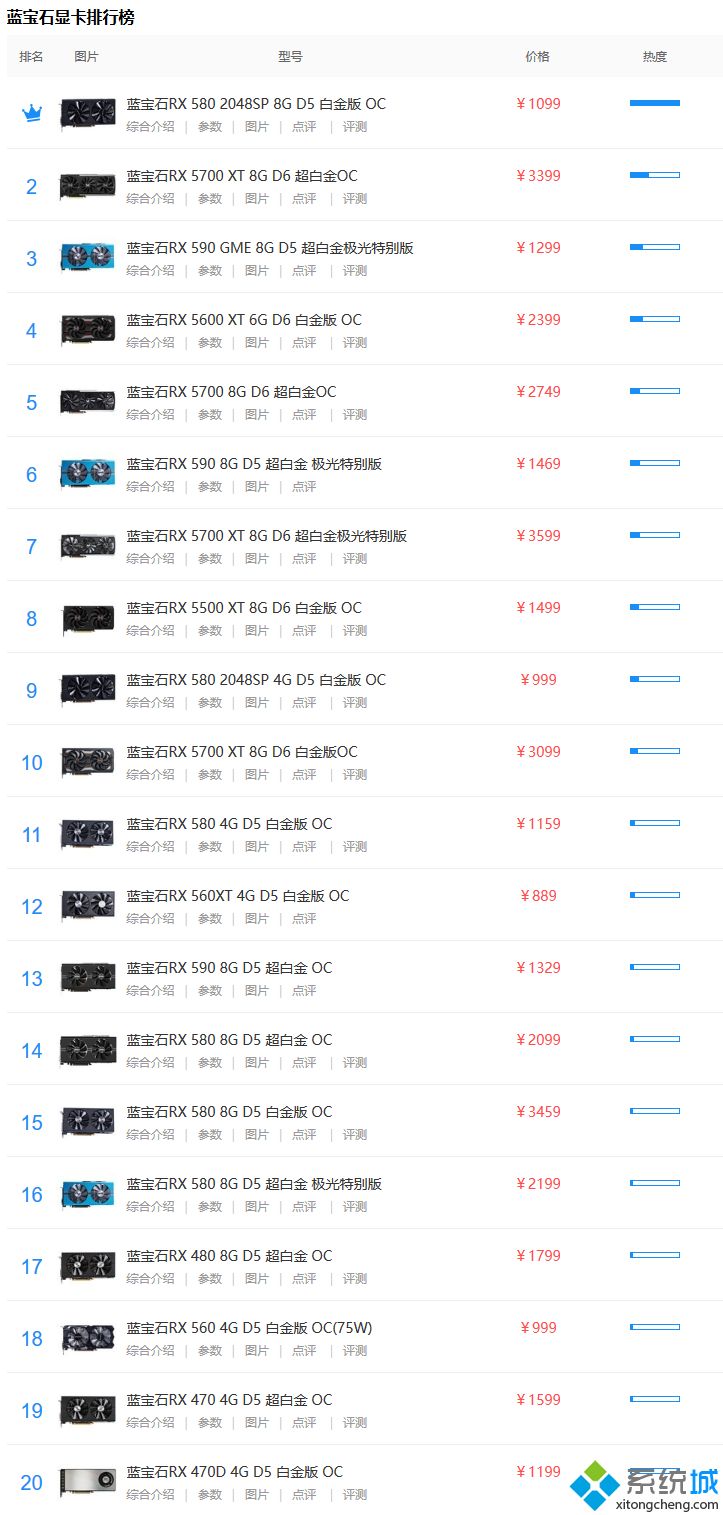Open 评测 for RX 480 8G D5 超白金 OC
Image resolution: width=723 pixels, height=1515 pixels.
[x=355, y=1279]
